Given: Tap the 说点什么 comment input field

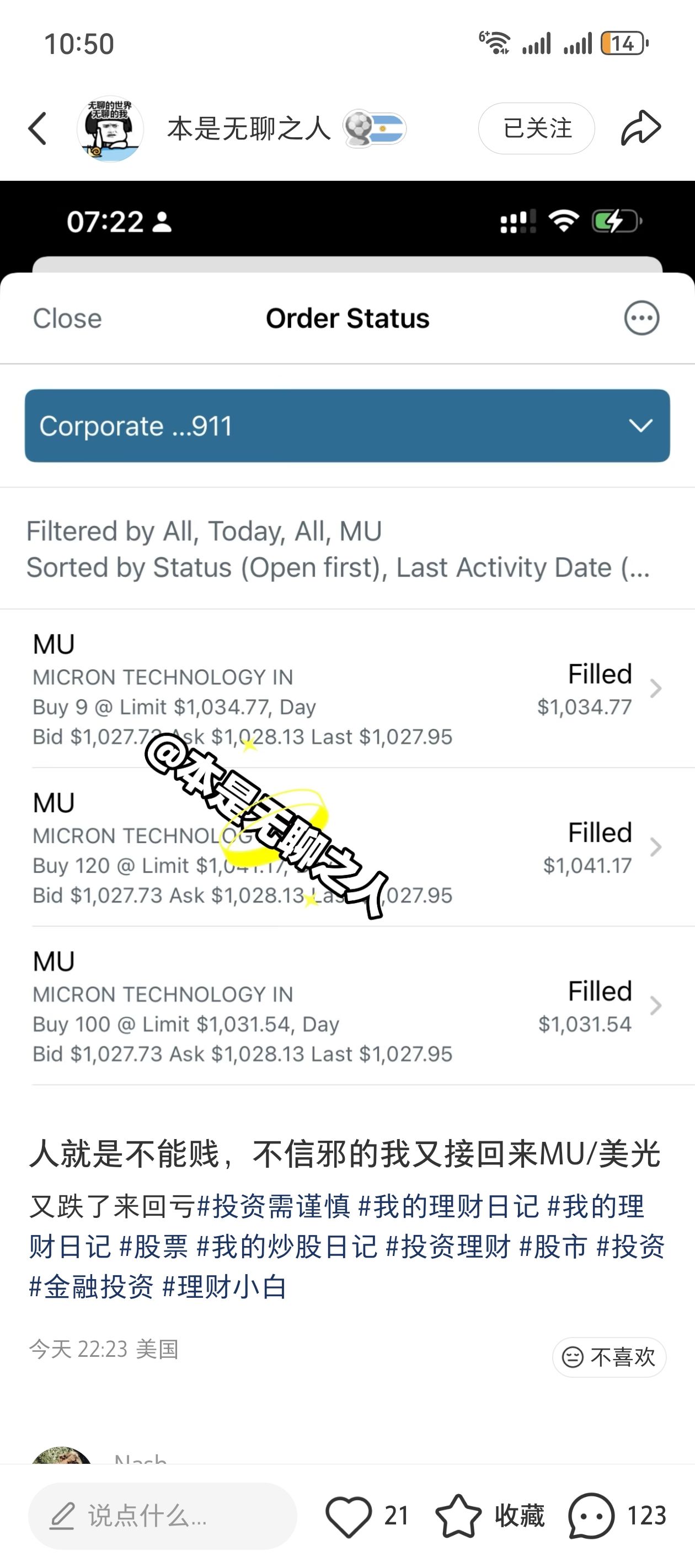Looking at the screenshot, I should pos(163,1515).
